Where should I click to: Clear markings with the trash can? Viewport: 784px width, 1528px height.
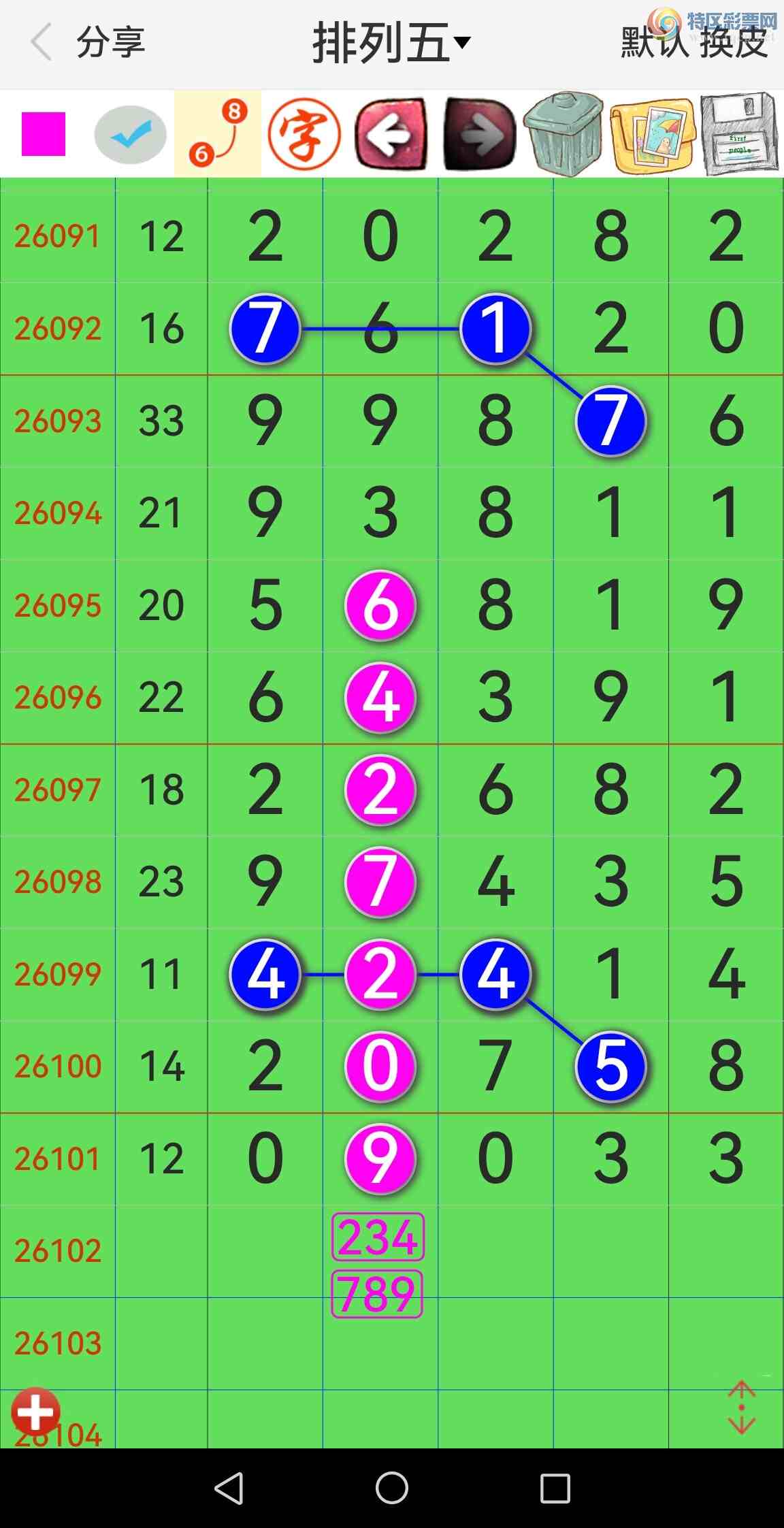coord(564,134)
